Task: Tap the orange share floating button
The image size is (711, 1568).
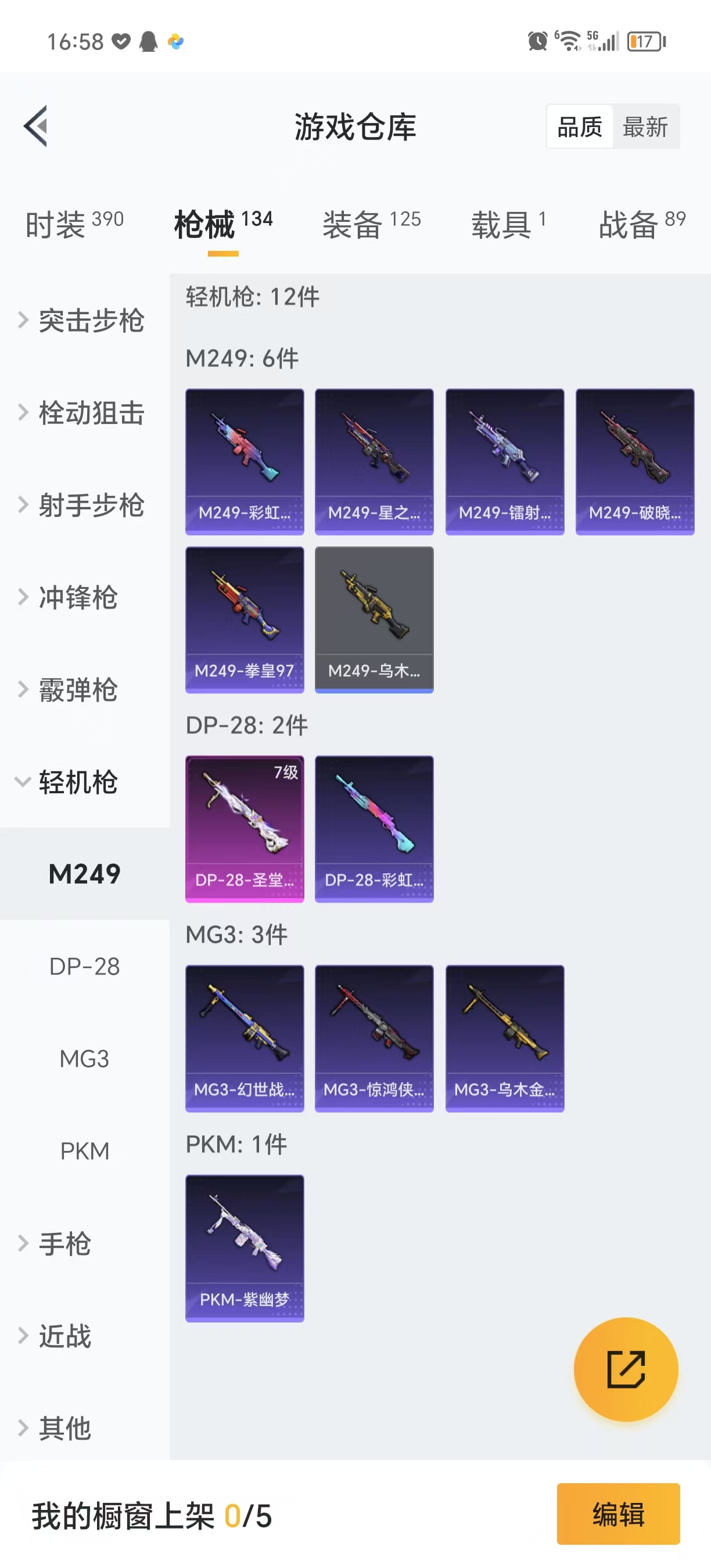Action: click(626, 1369)
